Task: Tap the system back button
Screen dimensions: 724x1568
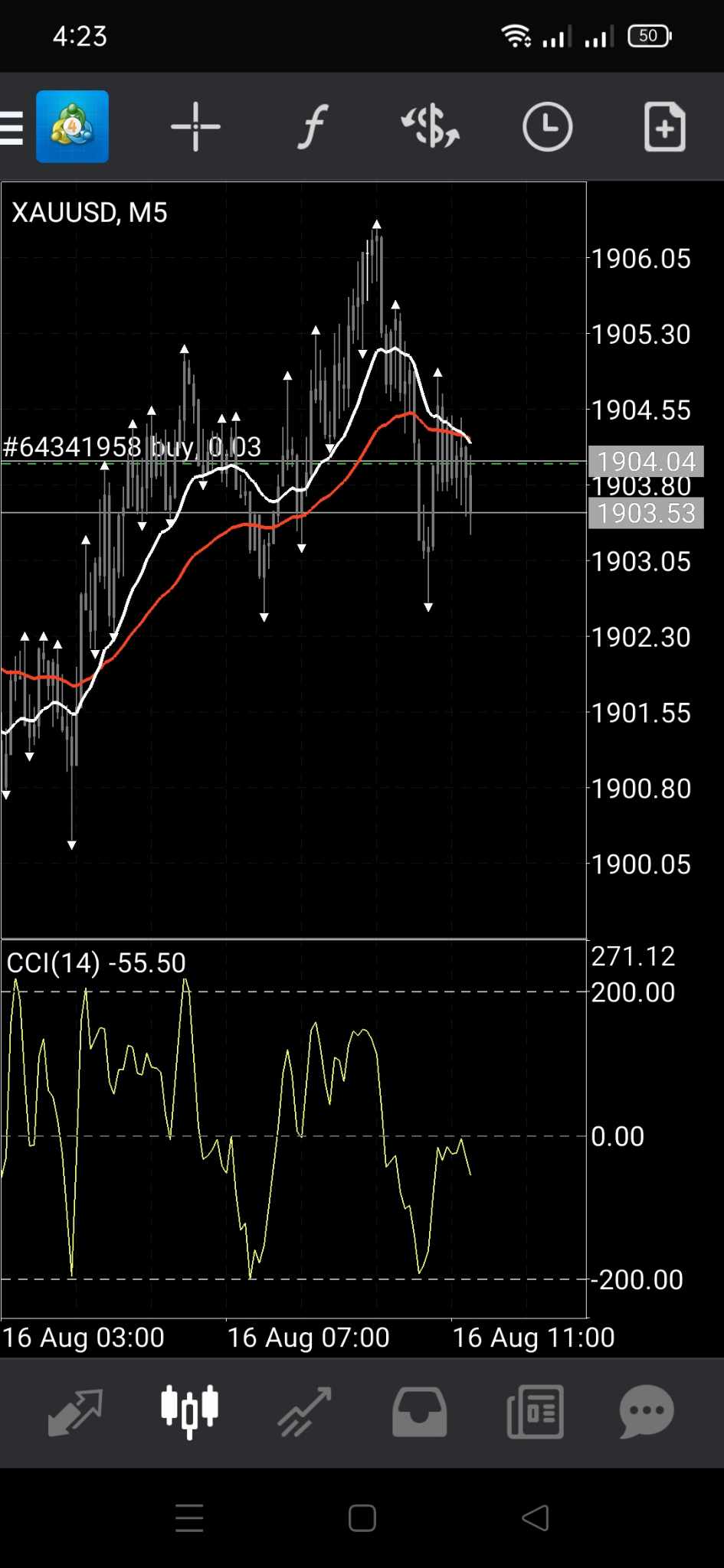Action: click(536, 1517)
